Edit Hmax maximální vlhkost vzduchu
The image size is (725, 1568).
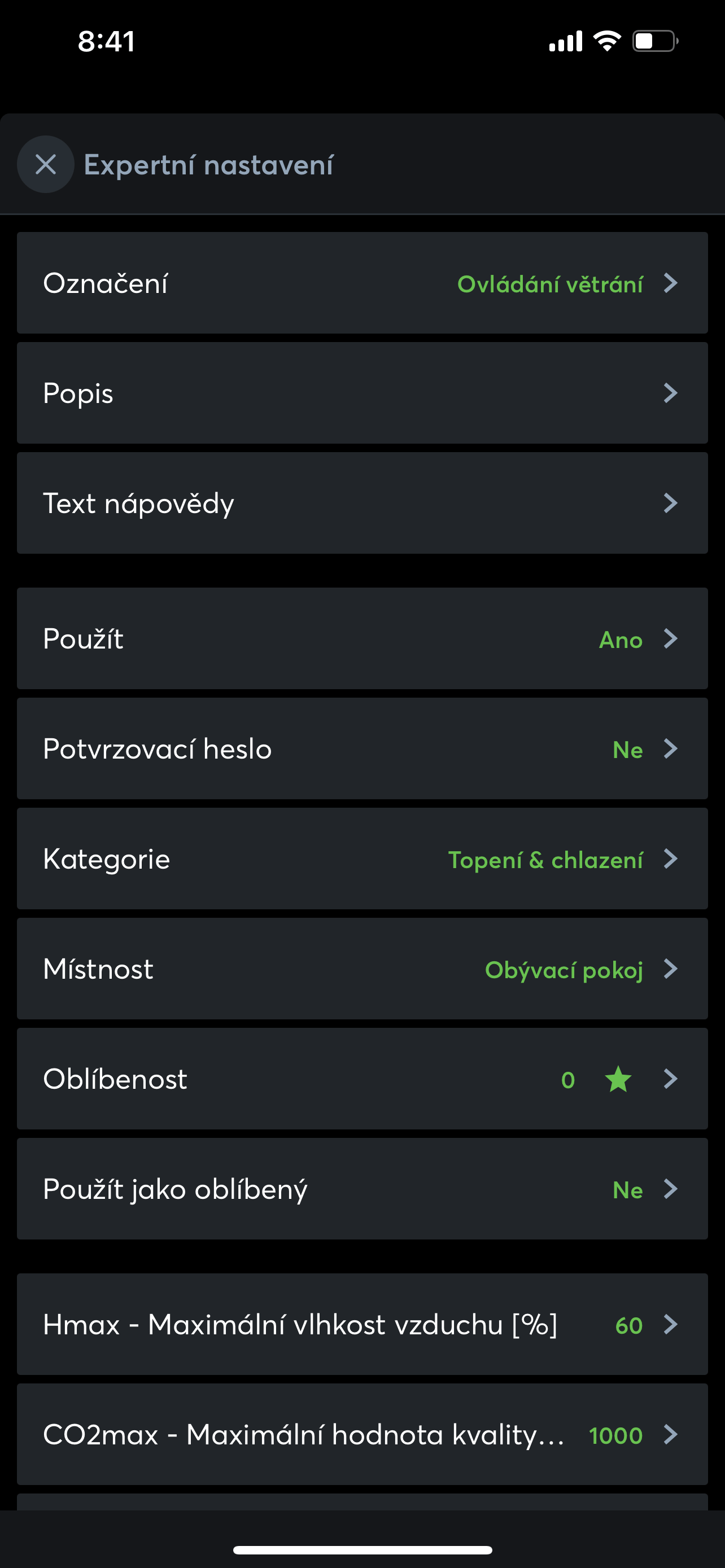tap(362, 1325)
